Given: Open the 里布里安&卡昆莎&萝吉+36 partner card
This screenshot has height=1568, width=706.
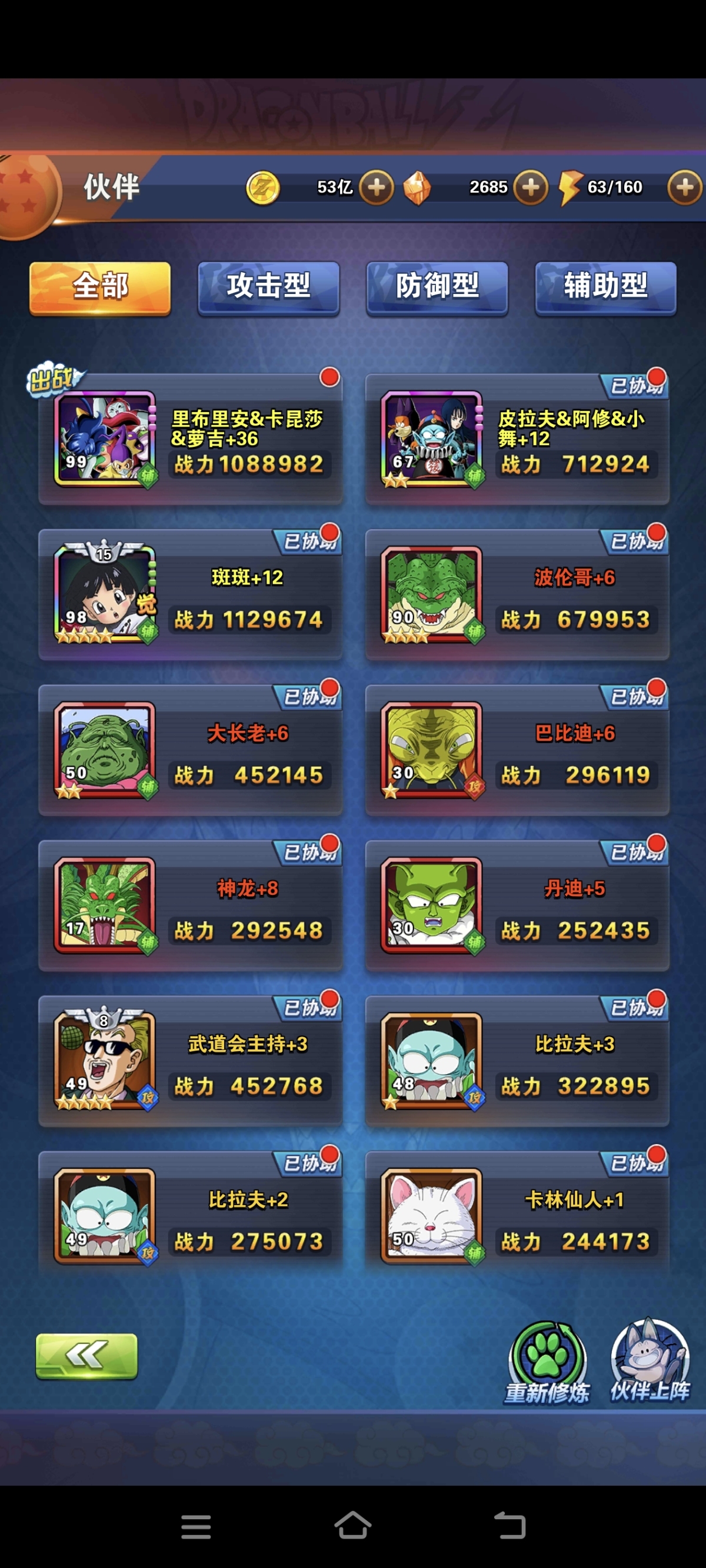Looking at the screenshot, I should pos(190,440).
